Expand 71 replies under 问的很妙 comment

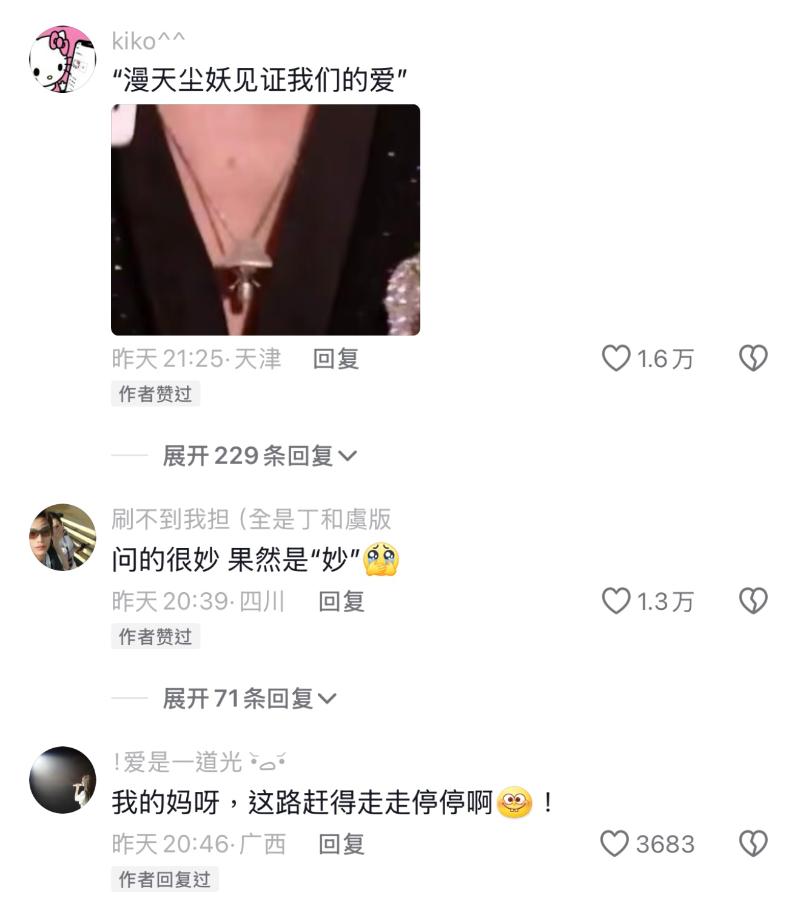(x=250, y=699)
